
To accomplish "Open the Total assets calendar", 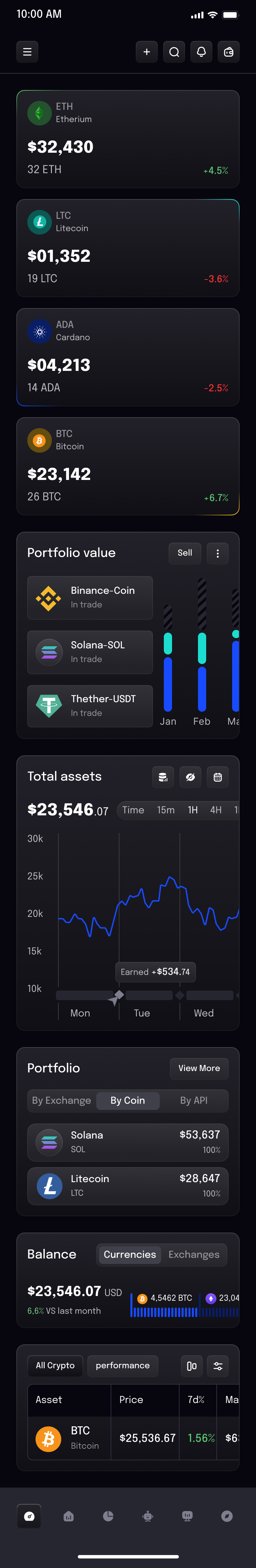I will tap(218, 777).
